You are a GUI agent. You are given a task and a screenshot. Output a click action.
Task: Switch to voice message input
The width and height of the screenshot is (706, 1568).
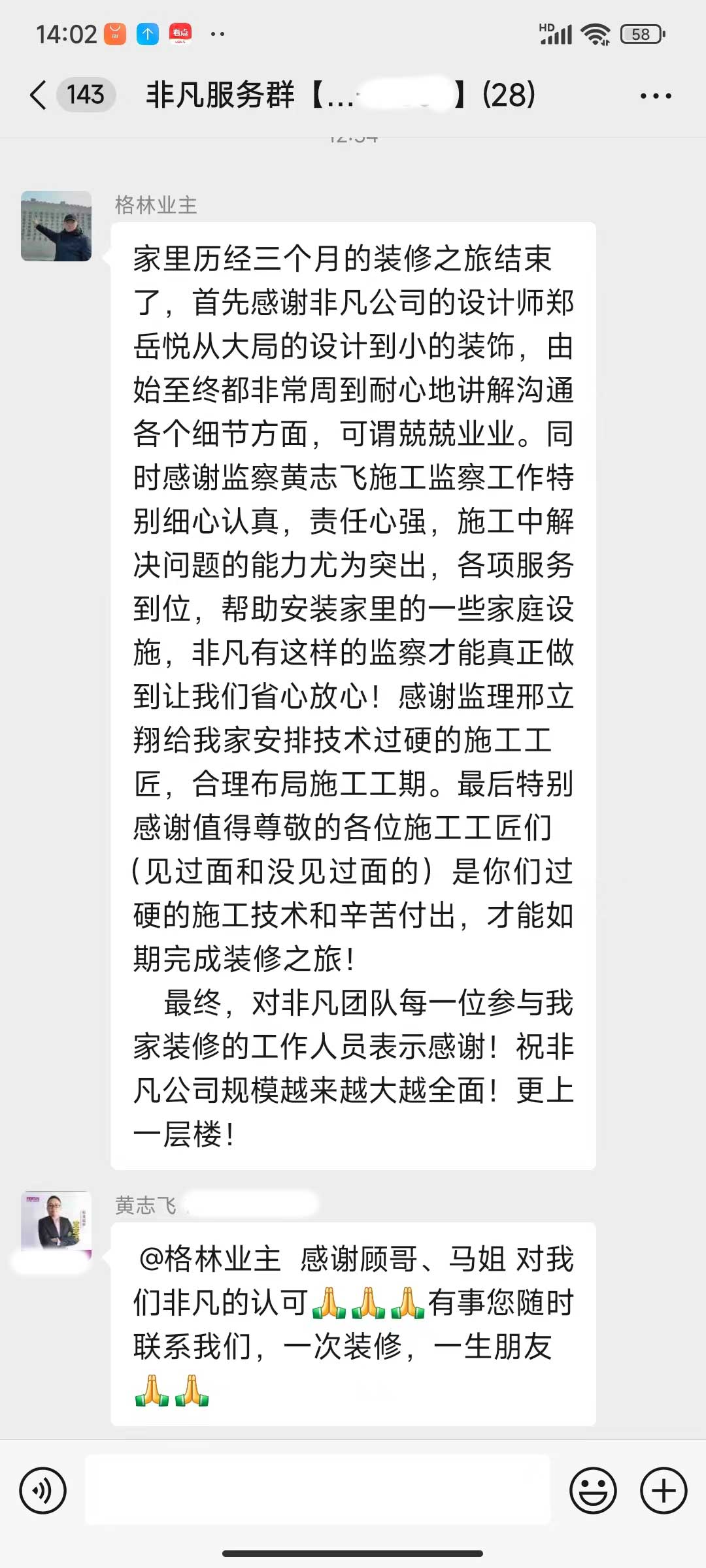pos(43,1491)
